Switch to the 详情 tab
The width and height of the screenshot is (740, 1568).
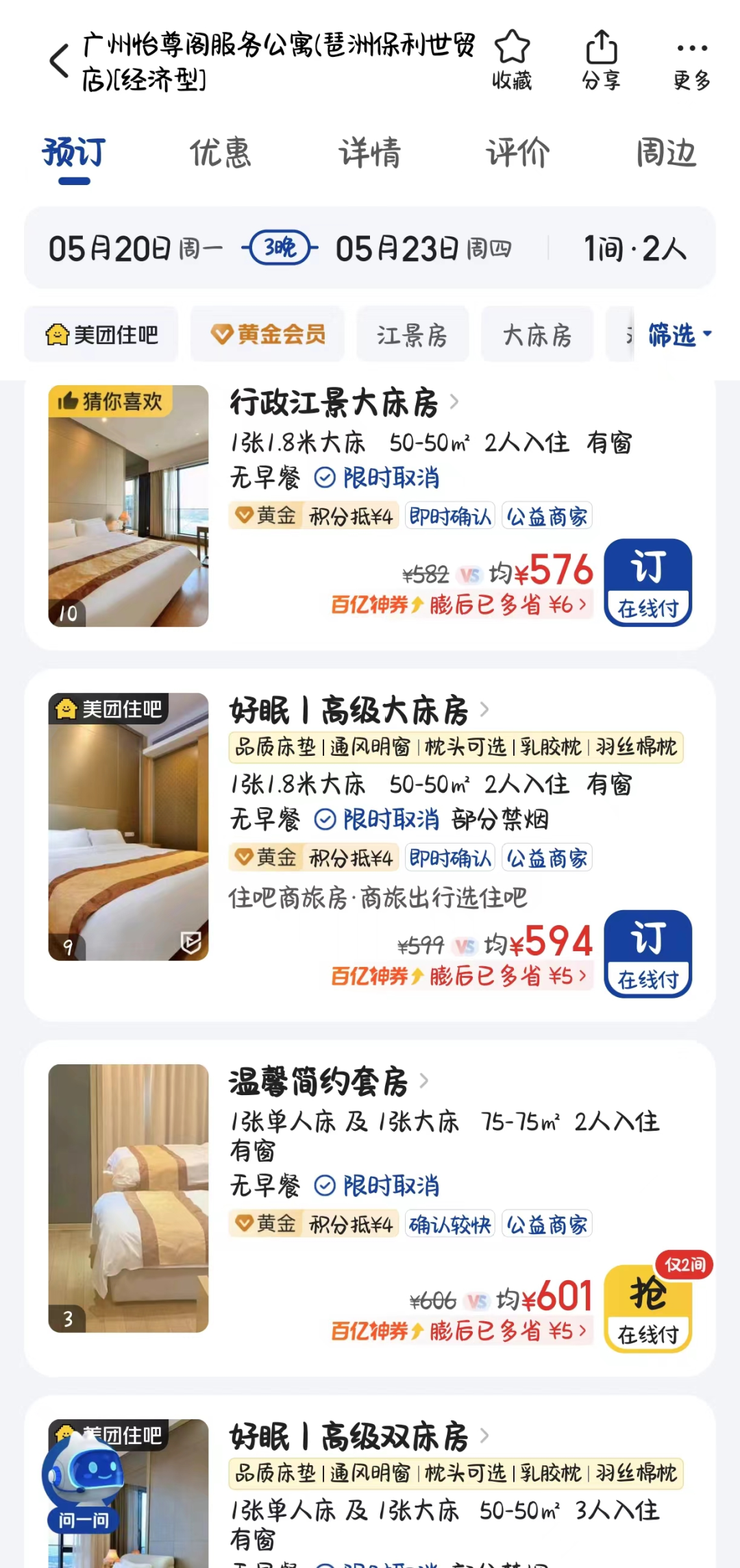pyautogui.click(x=370, y=152)
